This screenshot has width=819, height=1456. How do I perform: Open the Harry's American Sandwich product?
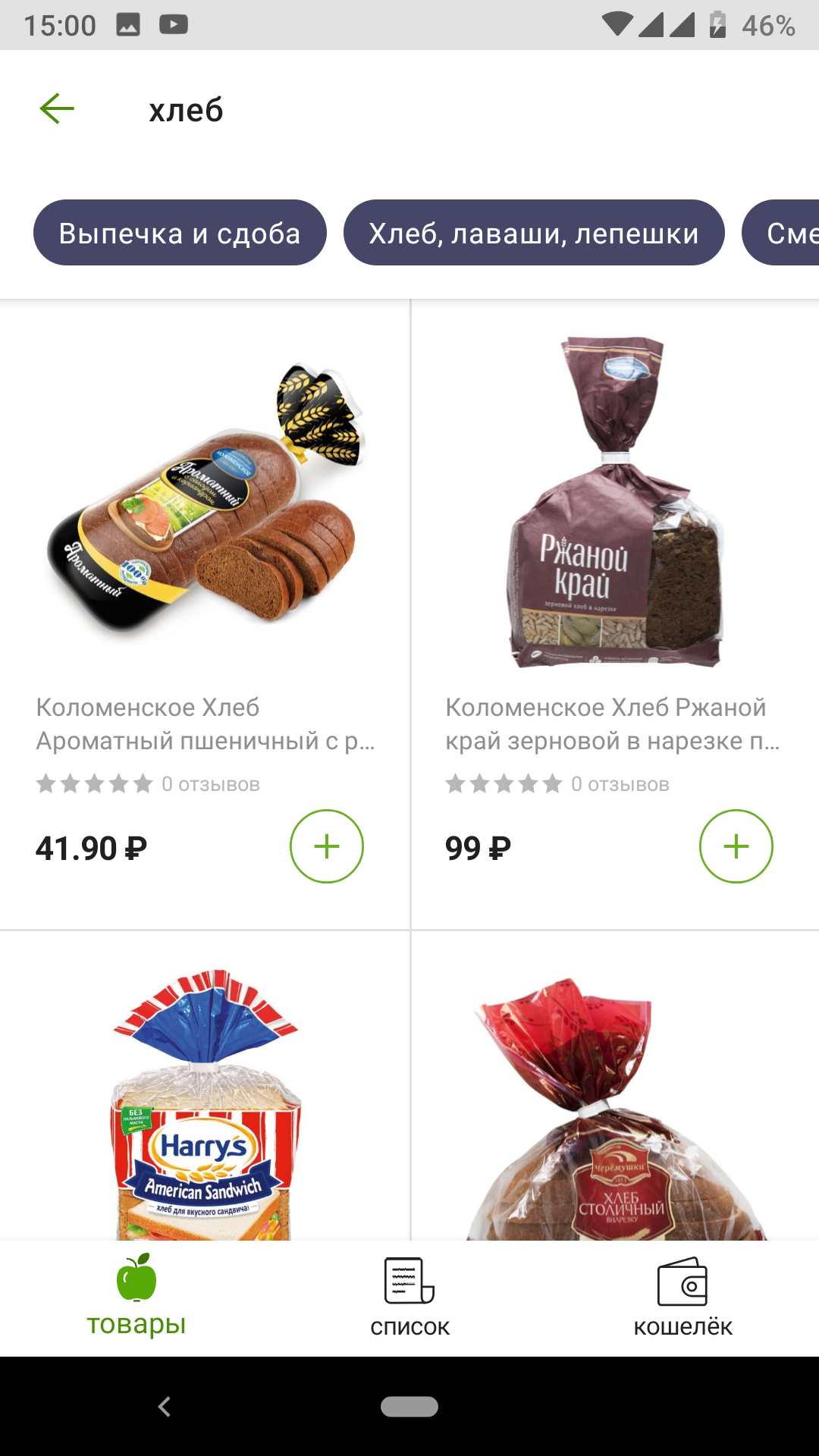[205, 1086]
